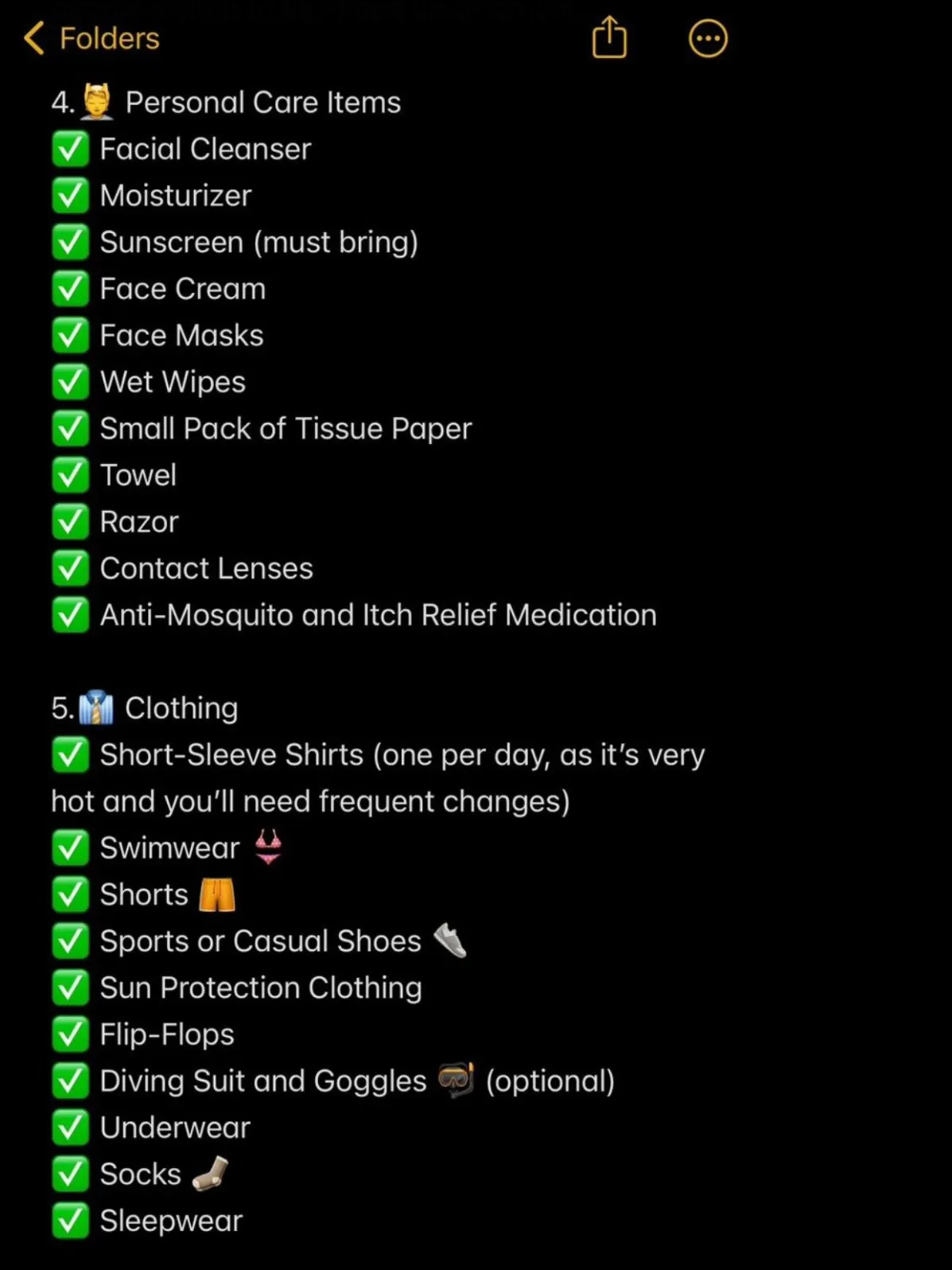Open the more options menu
Viewport: 952px width, 1270px height.
tap(707, 38)
